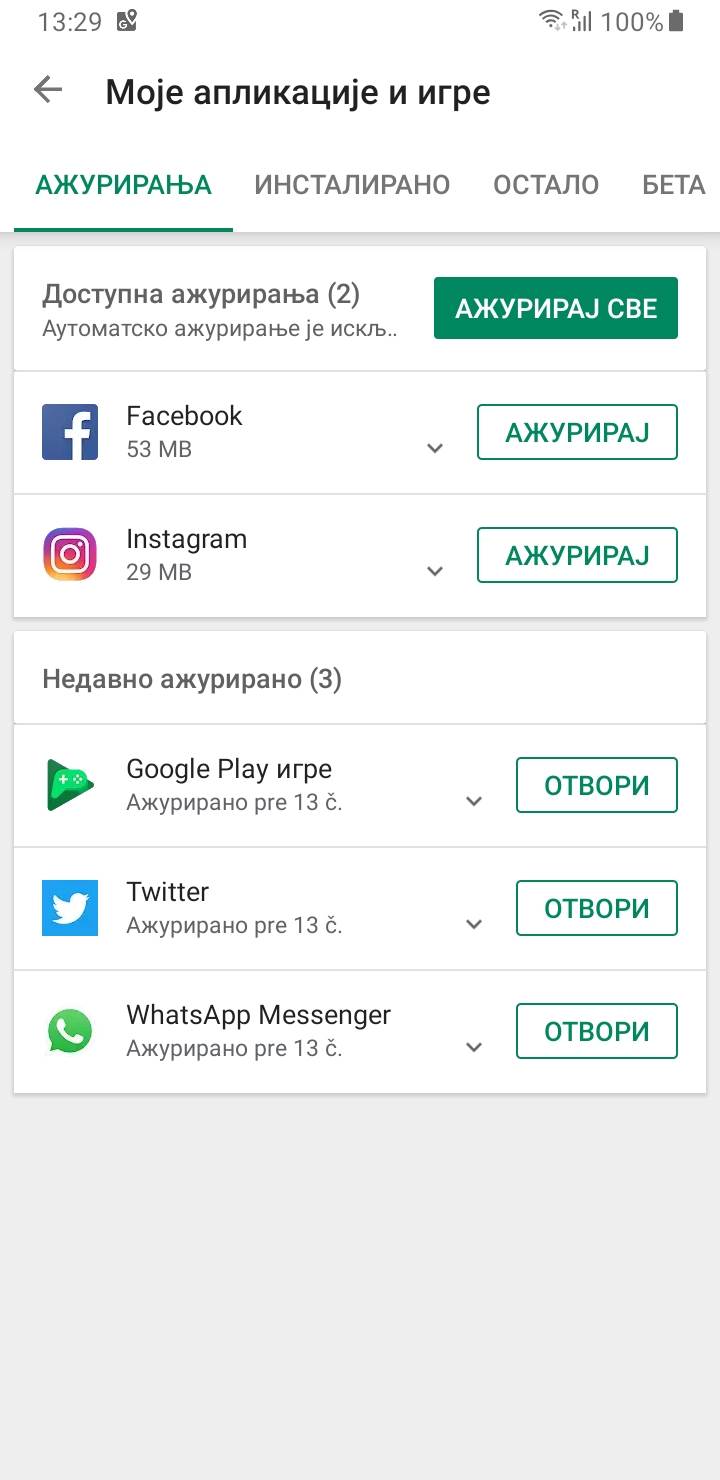Open the Twitter bird icon
The height and width of the screenshot is (1480, 720).
[70, 907]
